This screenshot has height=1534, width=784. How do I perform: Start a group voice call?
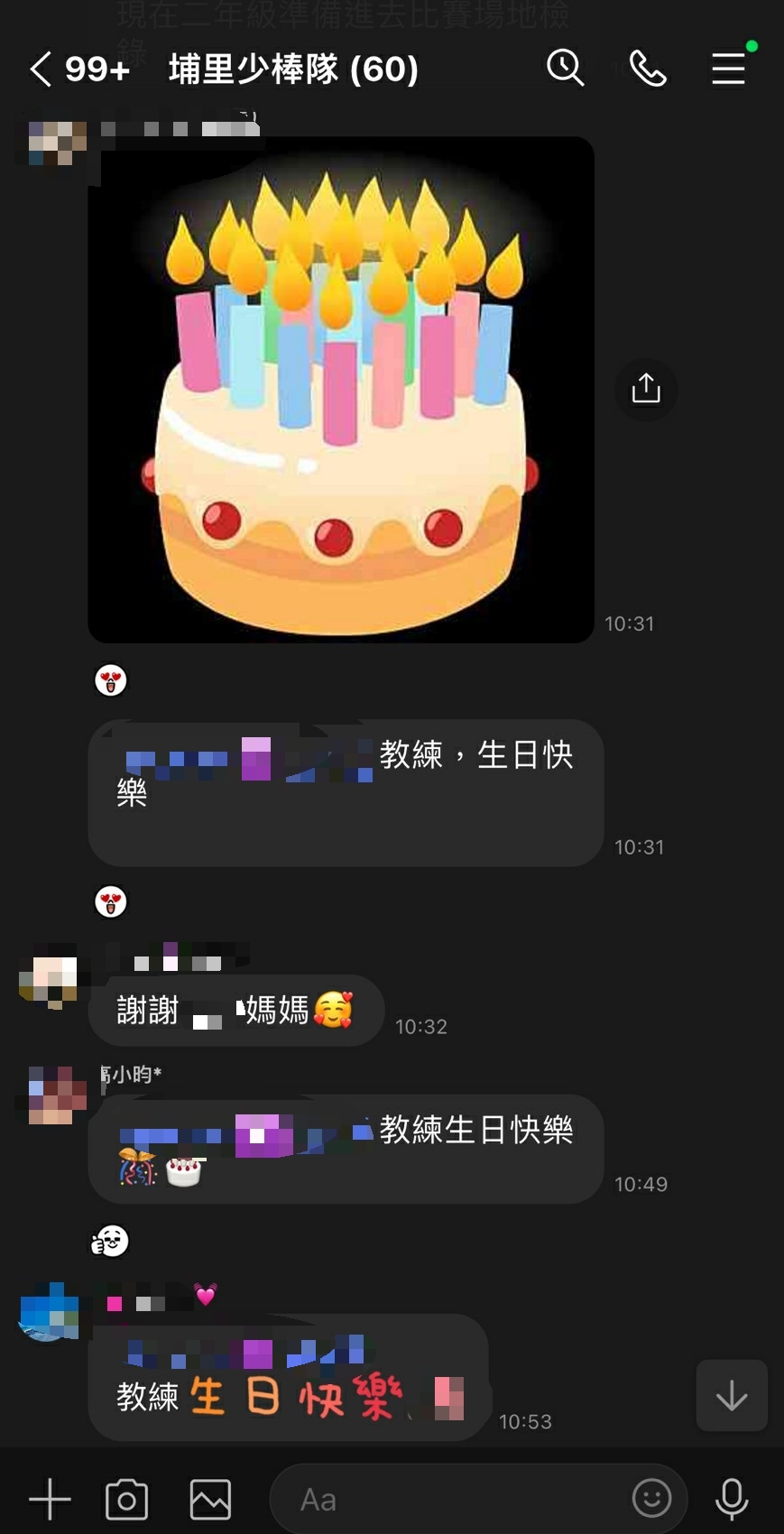point(648,69)
